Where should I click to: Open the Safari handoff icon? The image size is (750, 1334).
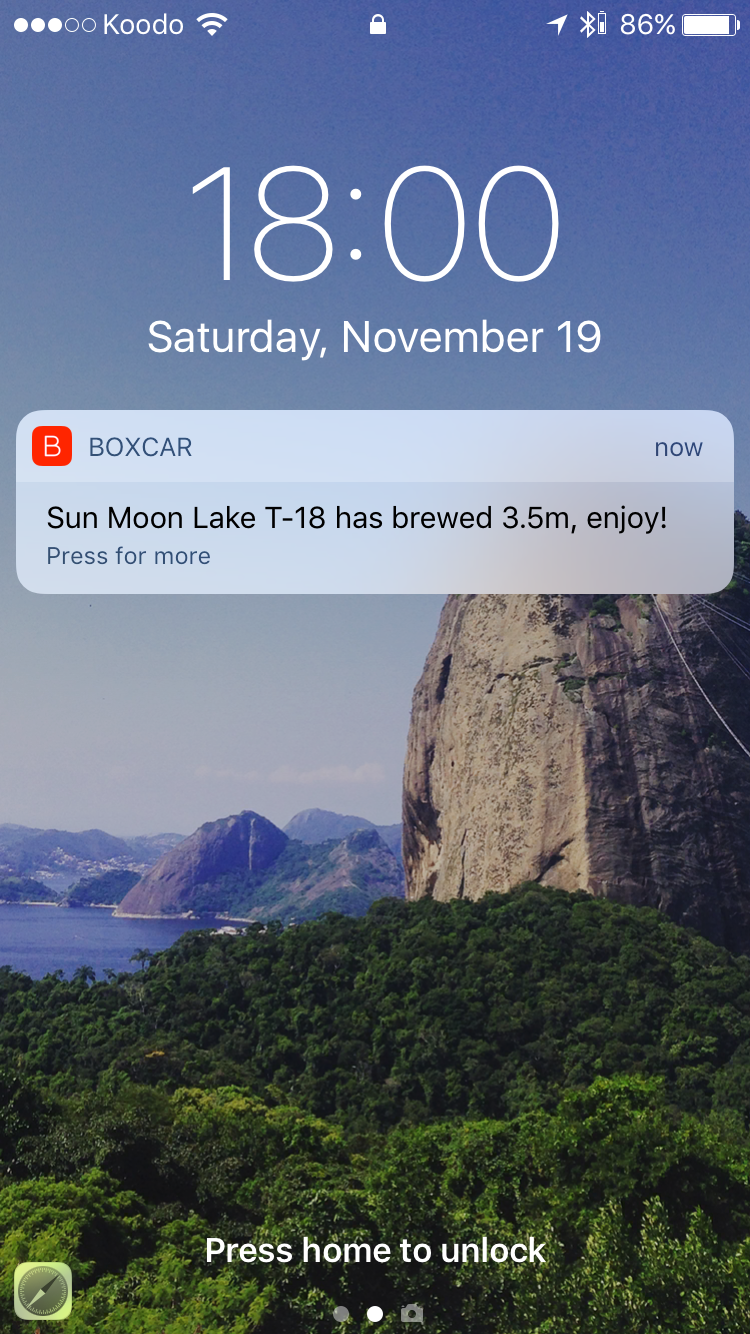click(42, 1290)
